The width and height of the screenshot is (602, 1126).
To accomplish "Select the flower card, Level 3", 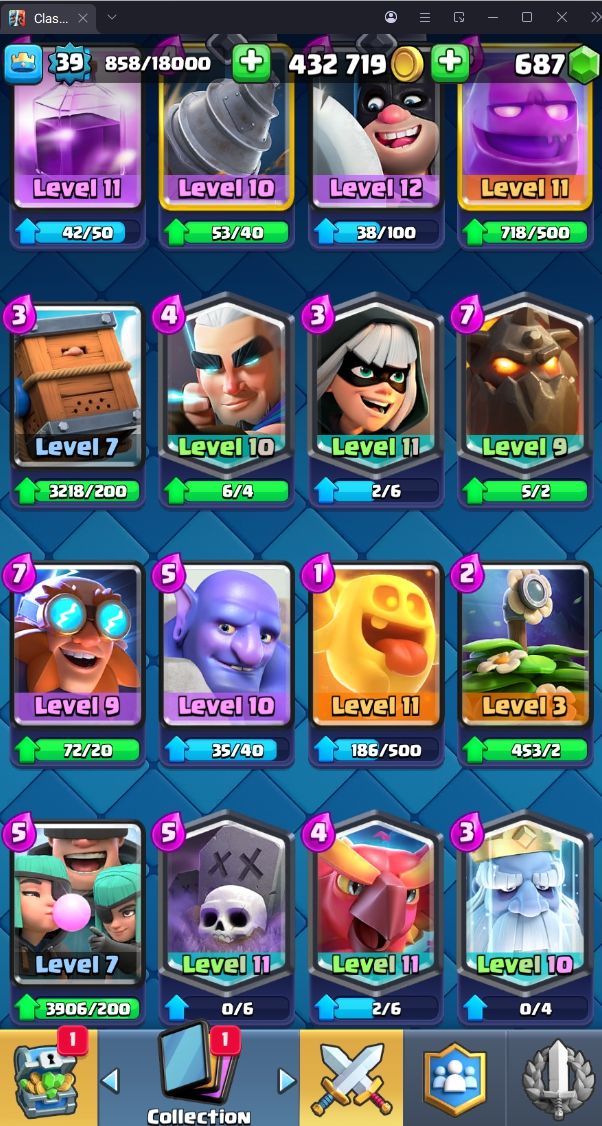I will coord(525,650).
